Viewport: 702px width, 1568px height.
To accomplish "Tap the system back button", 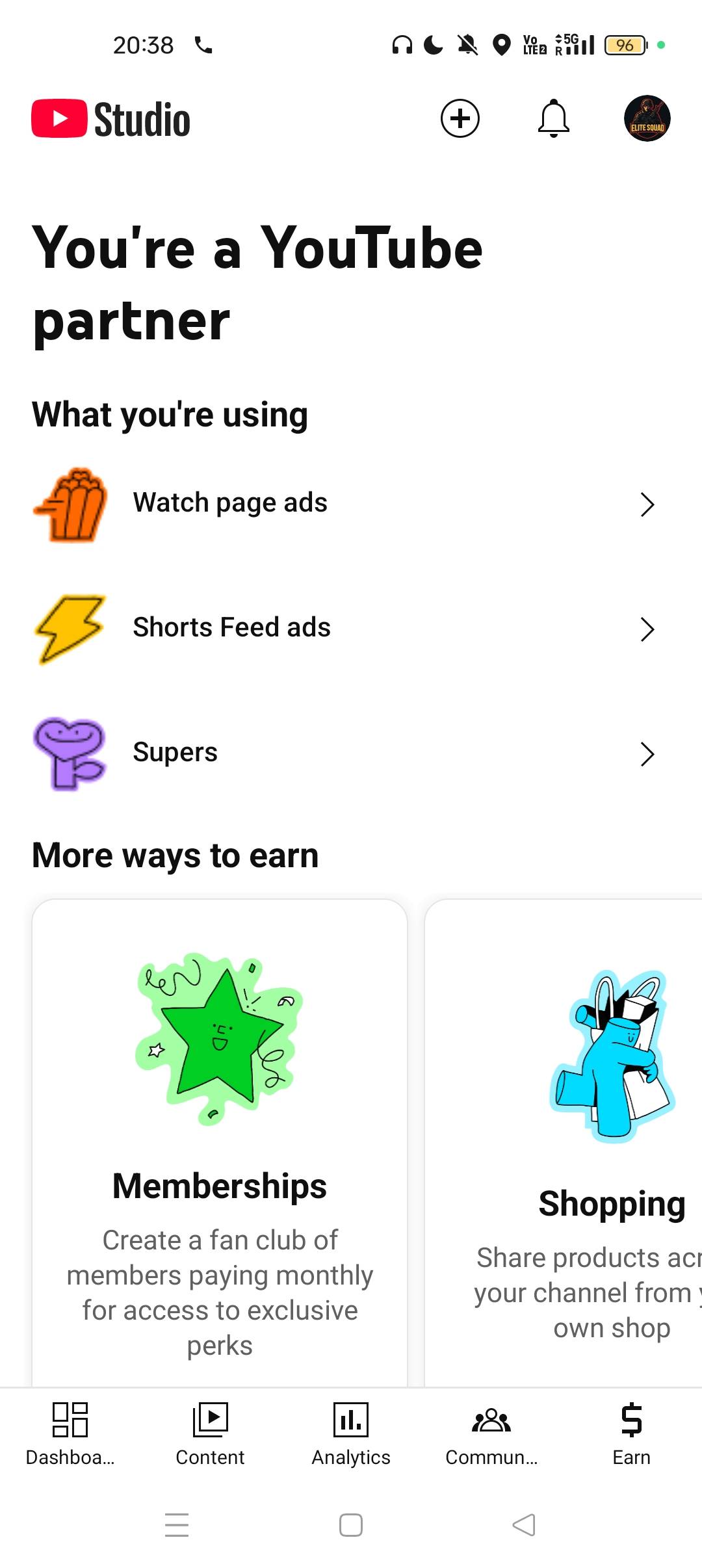I will [524, 1524].
